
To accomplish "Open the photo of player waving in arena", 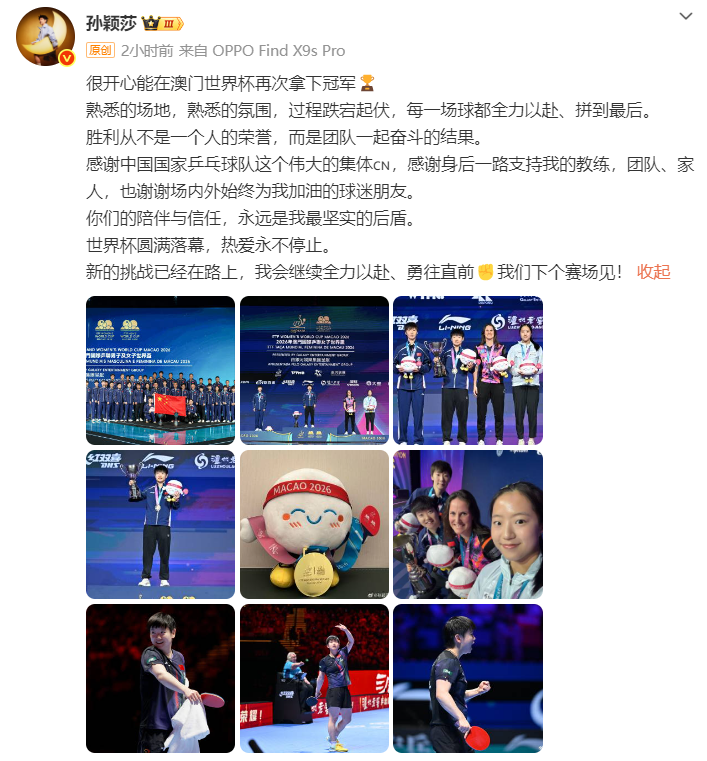I will (314, 678).
